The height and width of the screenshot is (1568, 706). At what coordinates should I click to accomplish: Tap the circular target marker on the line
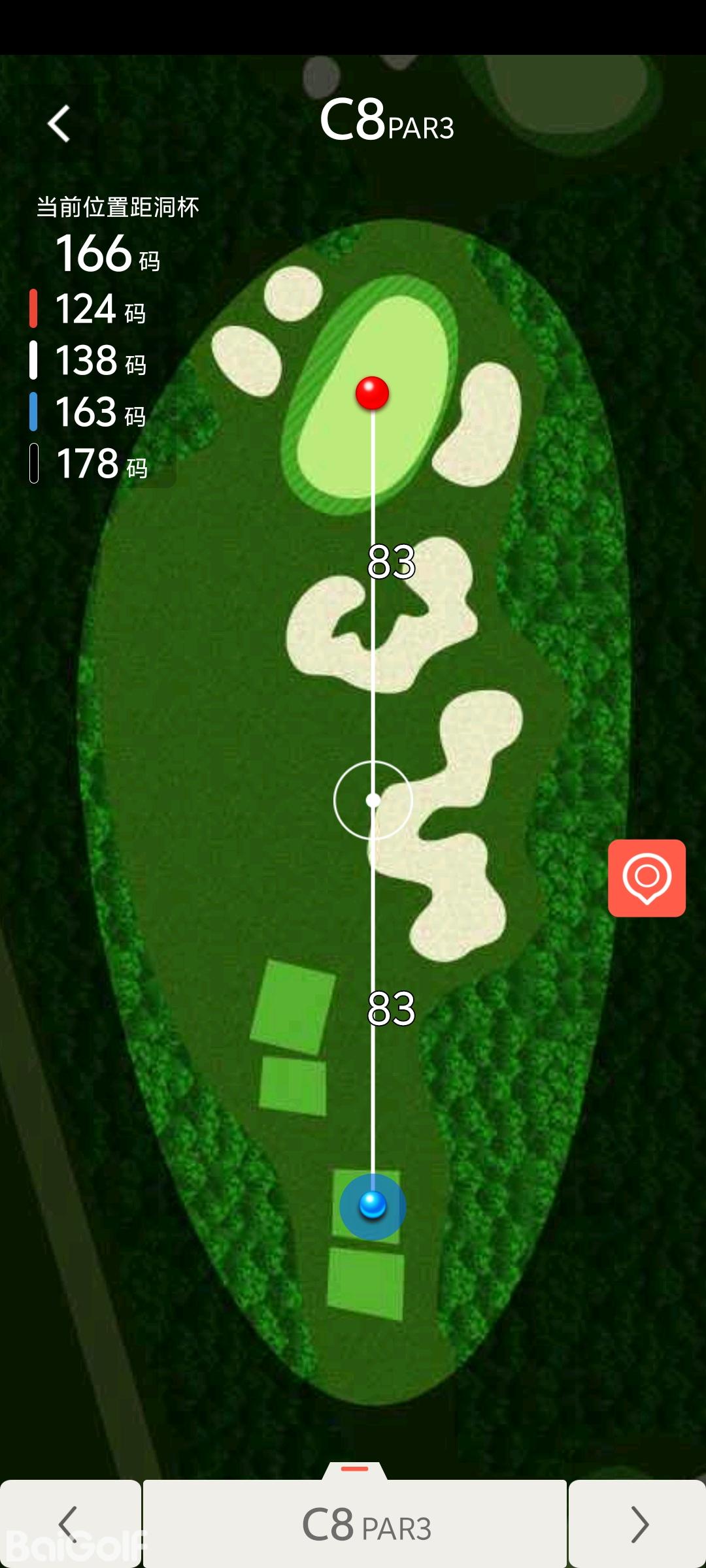(x=373, y=800)
